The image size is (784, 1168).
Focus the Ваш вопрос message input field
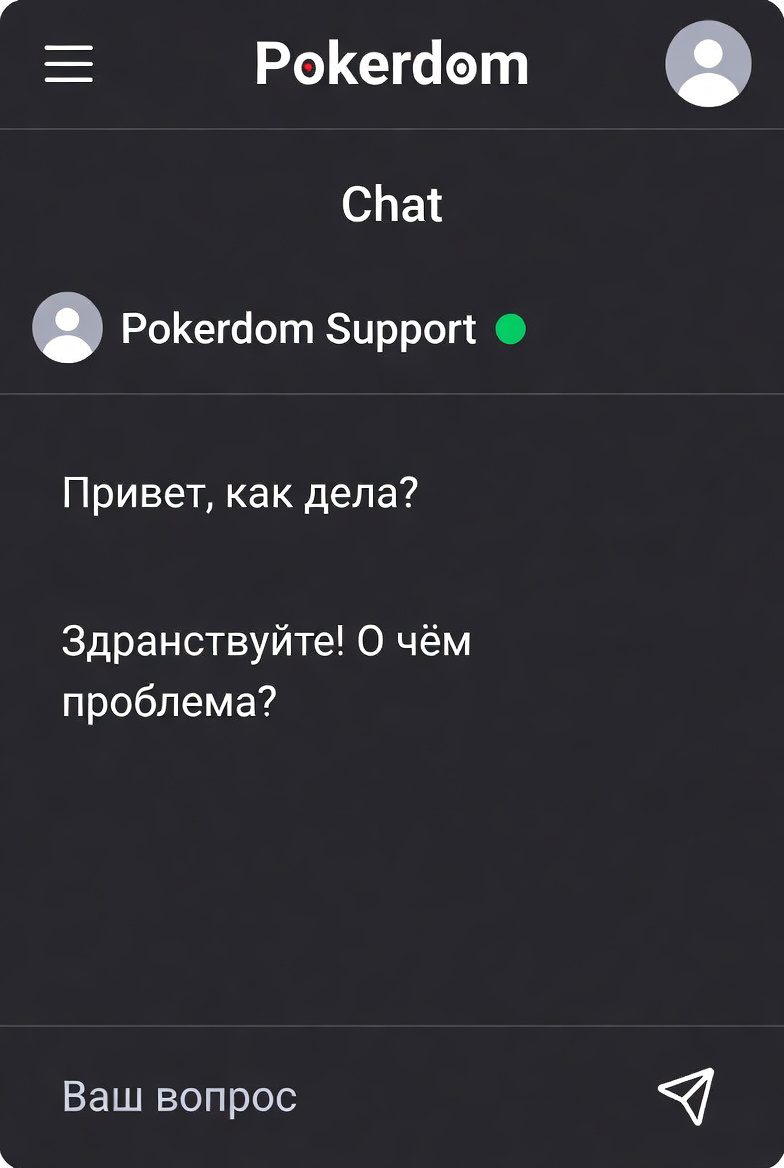click(x=180, y=1096)
